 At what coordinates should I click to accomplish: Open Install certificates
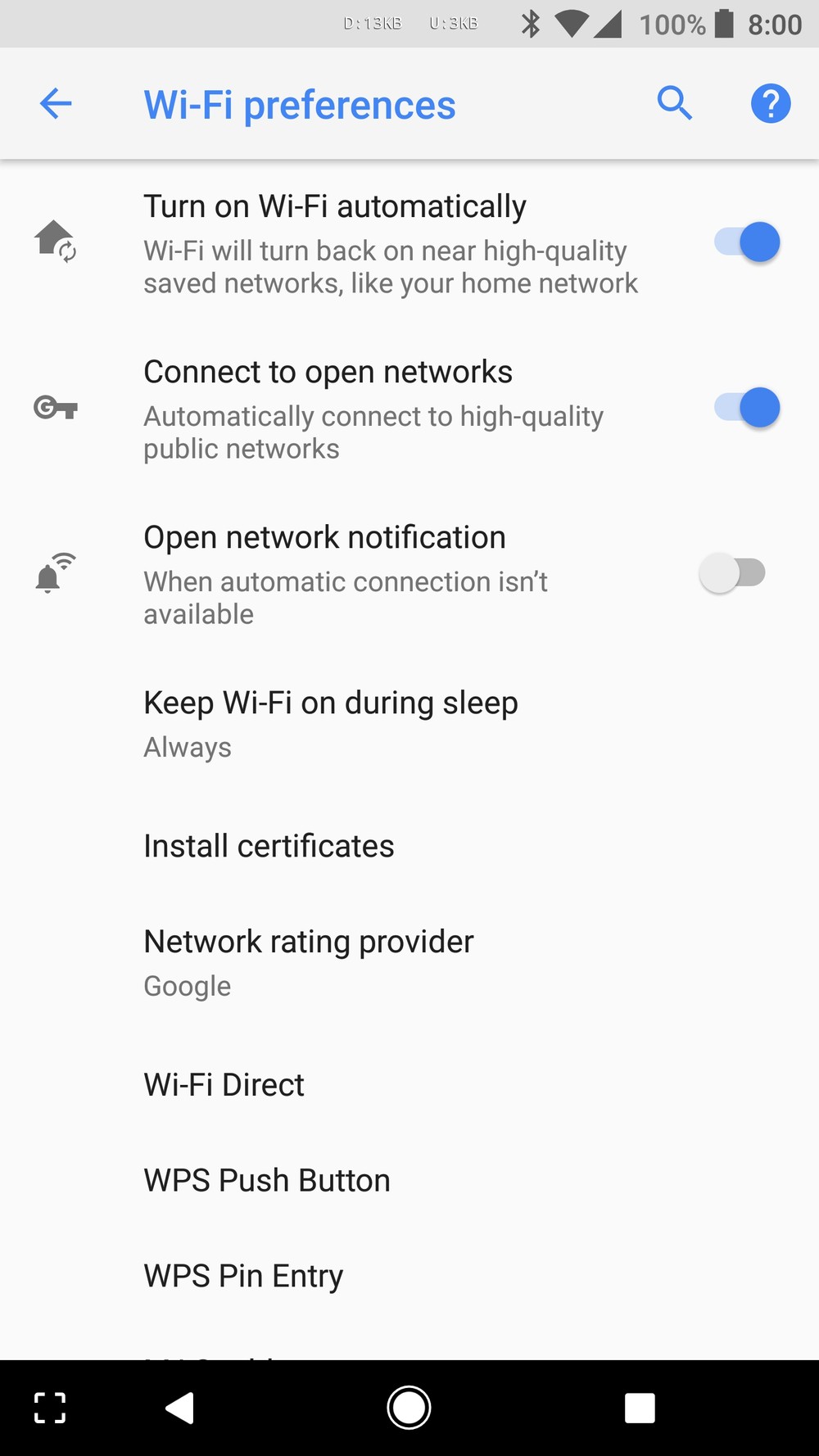click(x=269, y=846)
